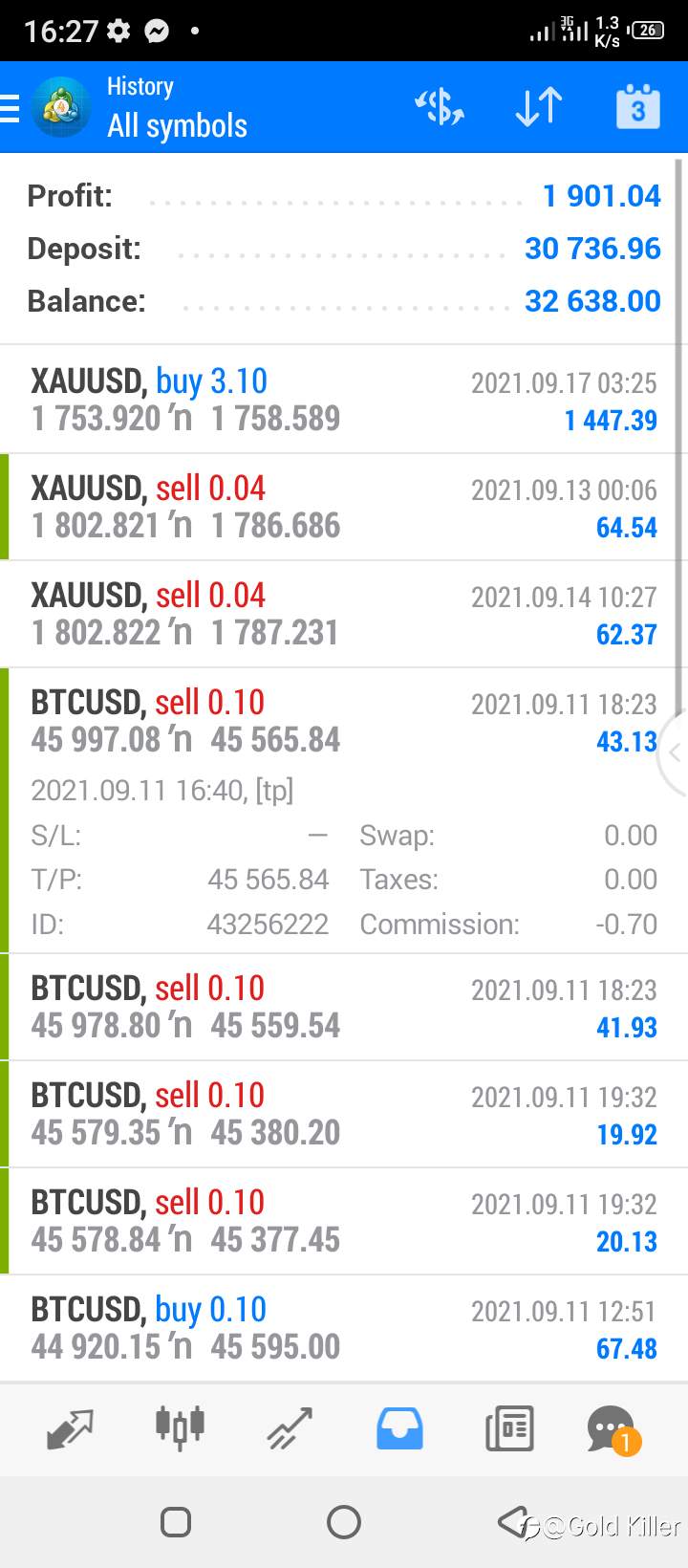
Task: Go to the system home screen
Action: 344,1521
